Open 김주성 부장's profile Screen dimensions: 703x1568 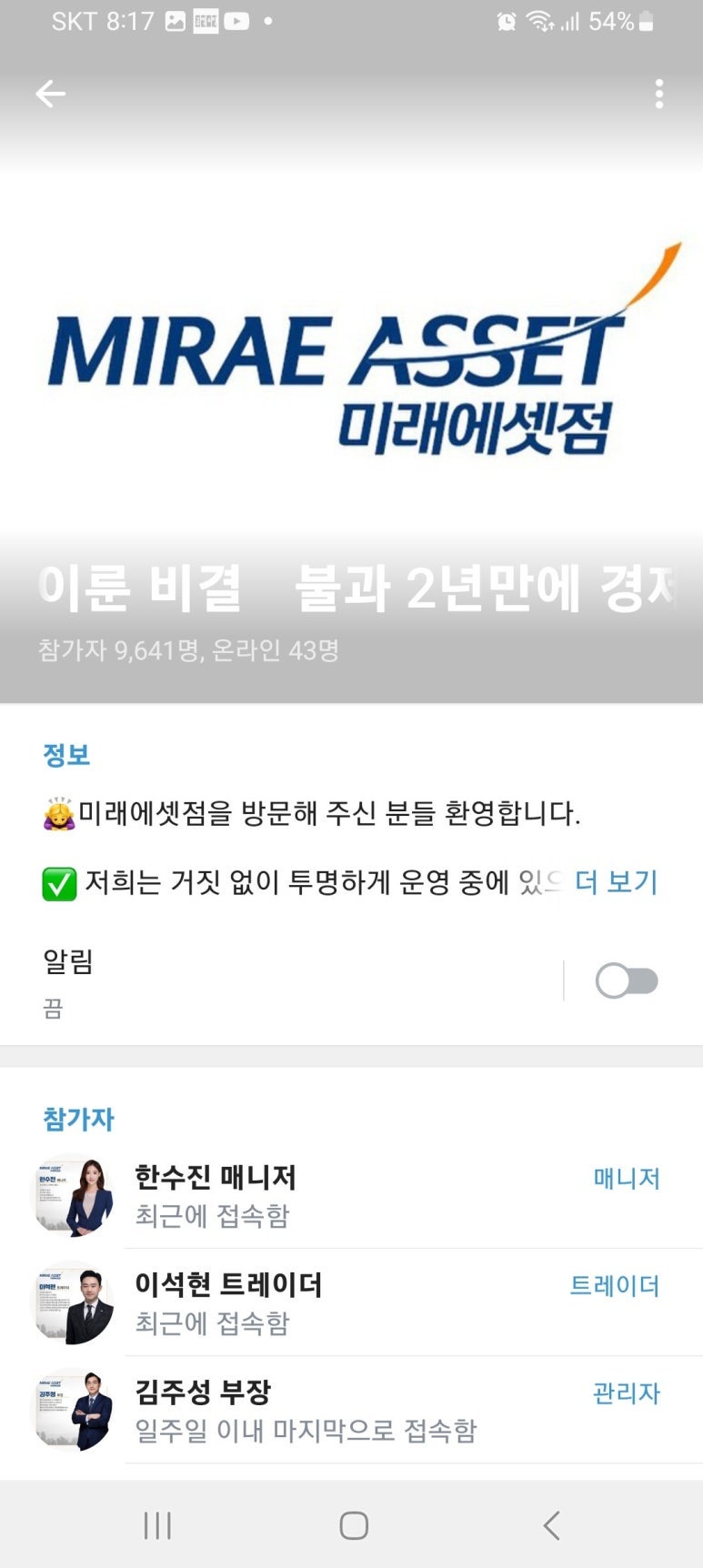click(x=203, y=1410)
